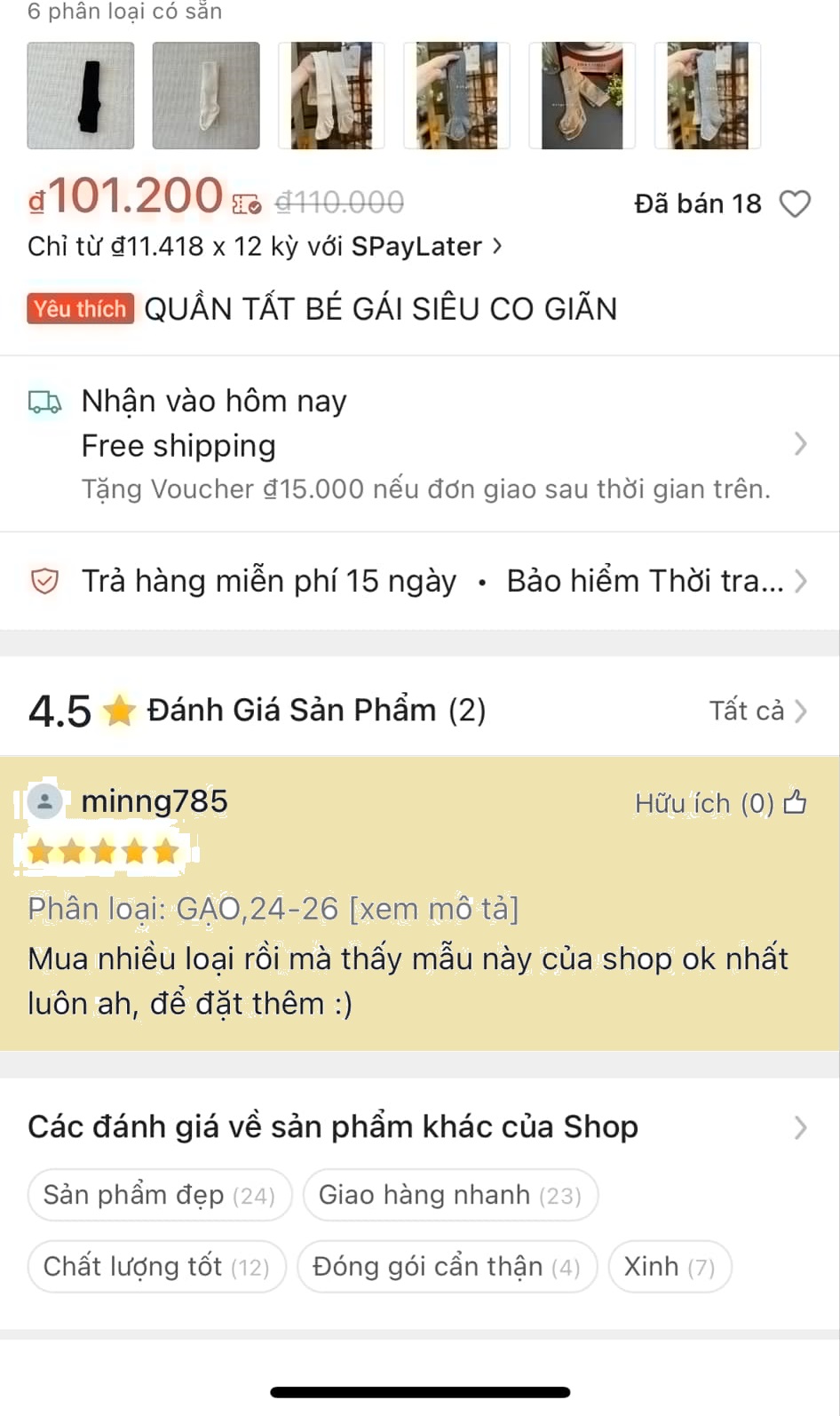The width and height of the screenshot is (840, 1416).
Task: Select the grey tights variant on the far right
Action: point(707,95)
